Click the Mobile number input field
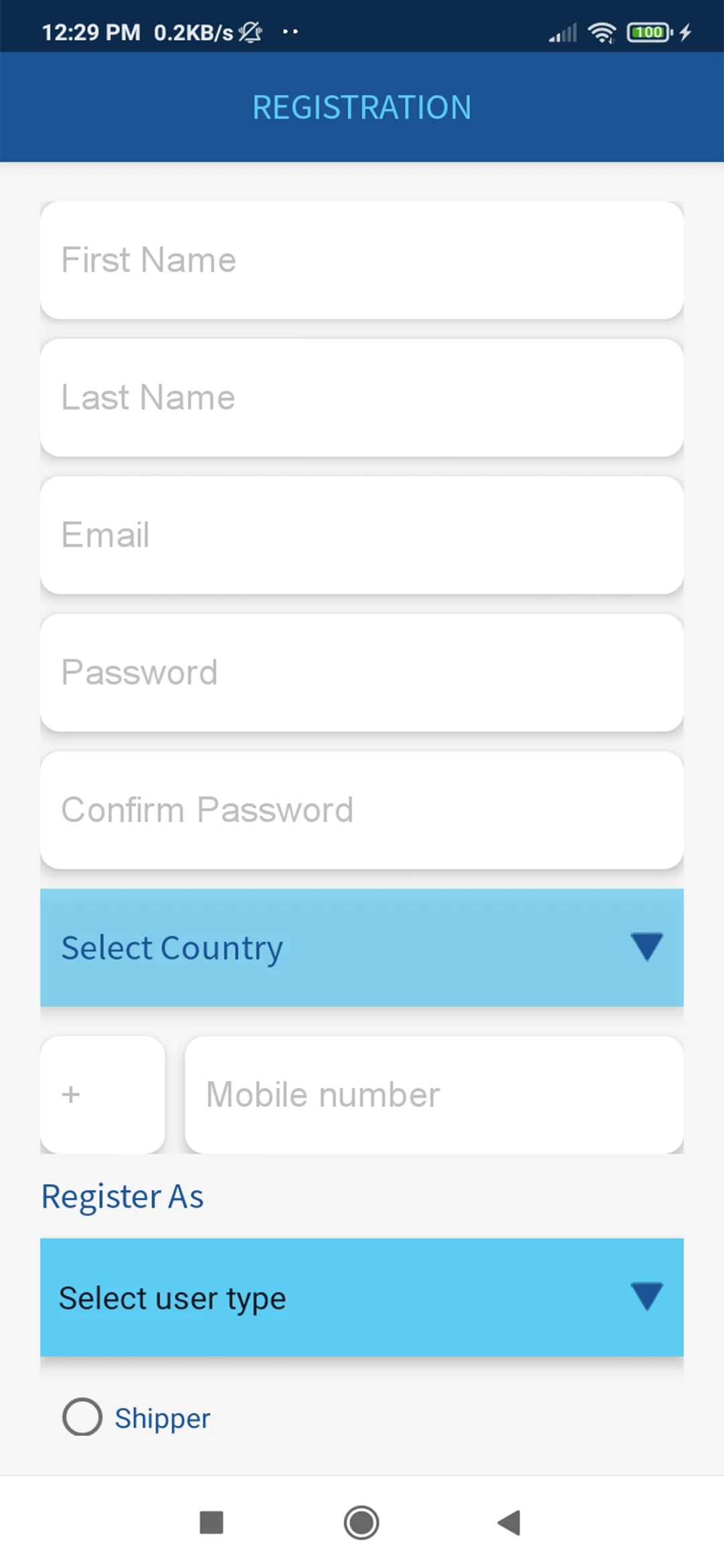 point(434,1094)
